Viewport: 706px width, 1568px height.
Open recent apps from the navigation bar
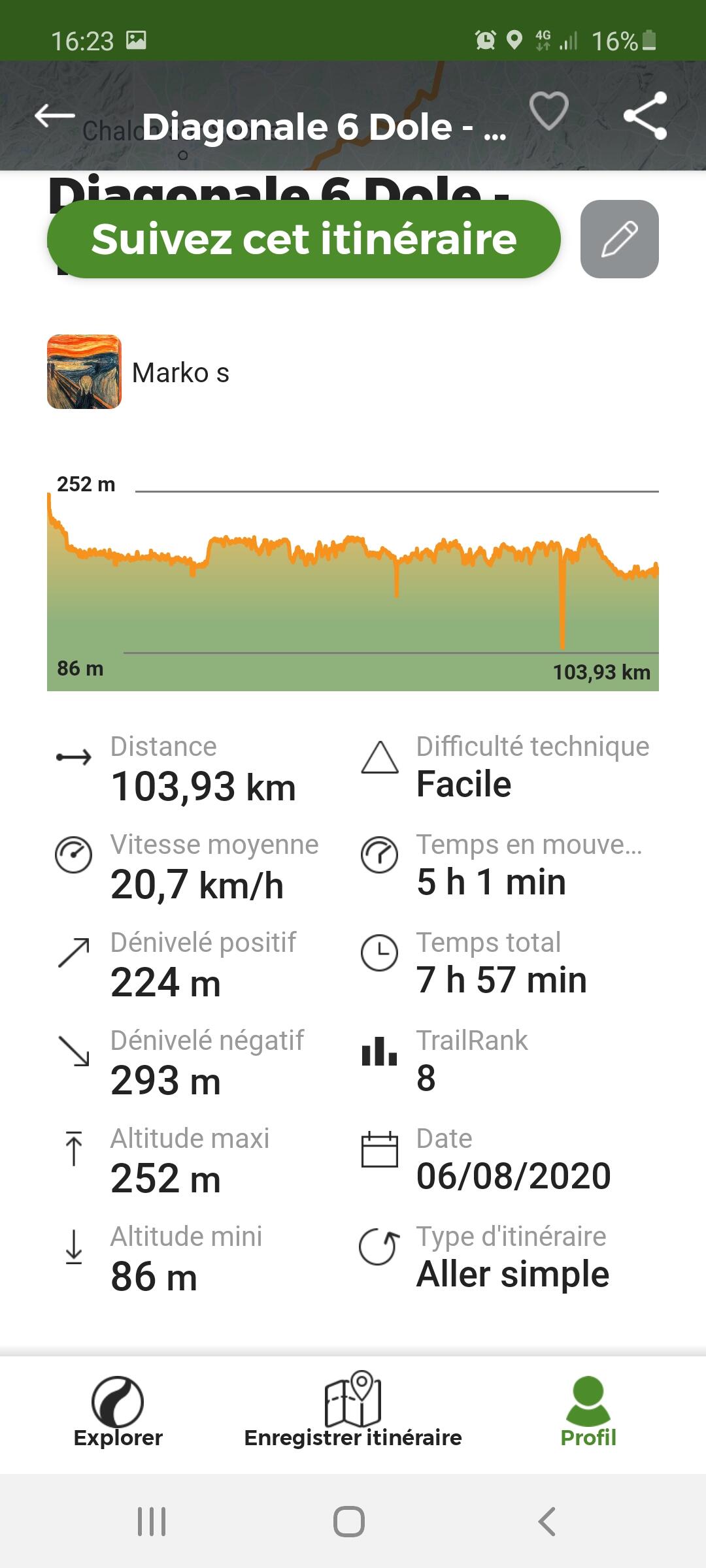pos(152,1522)
